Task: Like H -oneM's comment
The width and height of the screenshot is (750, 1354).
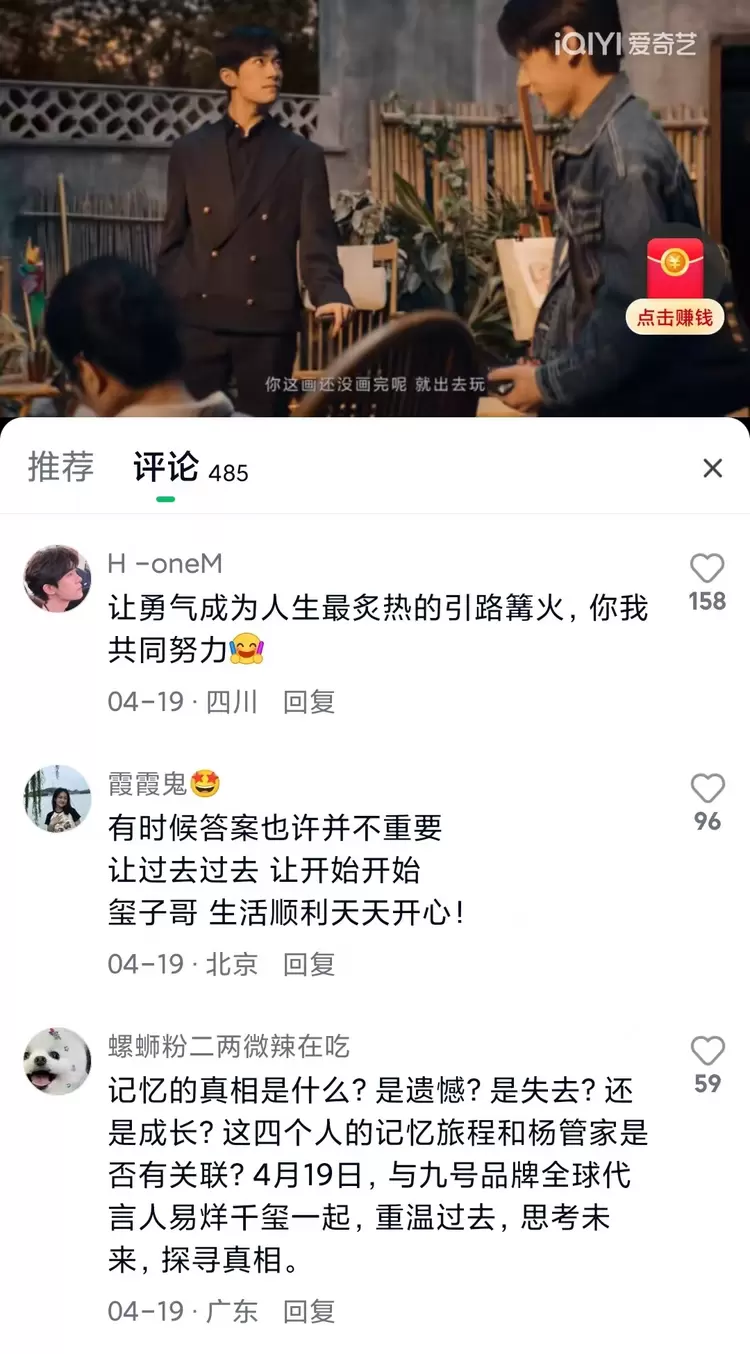Action: click(x=707, y=569)
